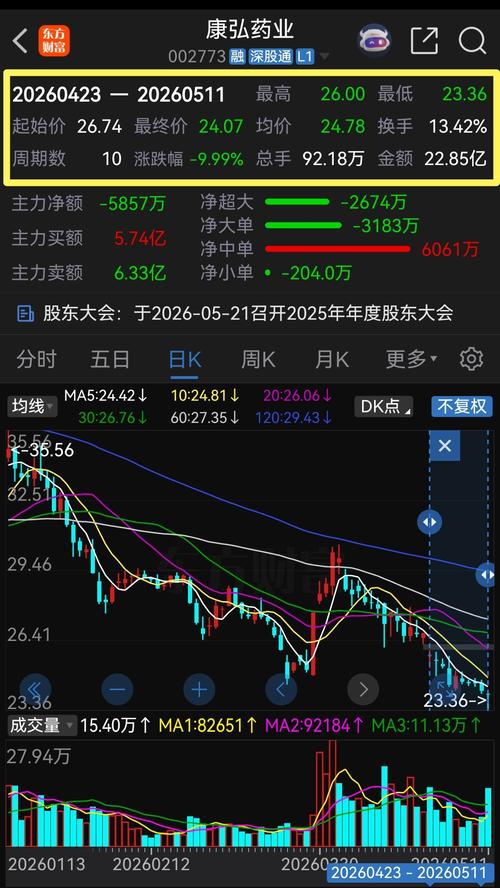Close the range statistics selection
500x888 pixels.
pyautogui.click(x=445, y=446)
